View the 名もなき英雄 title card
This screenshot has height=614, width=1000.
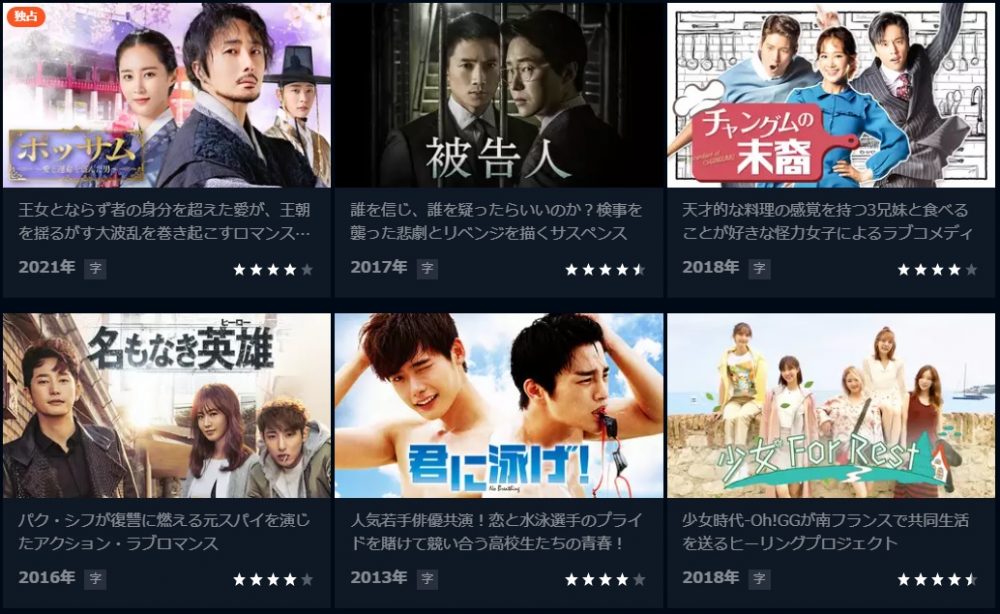pyautogui.click(x=166, y=407)
